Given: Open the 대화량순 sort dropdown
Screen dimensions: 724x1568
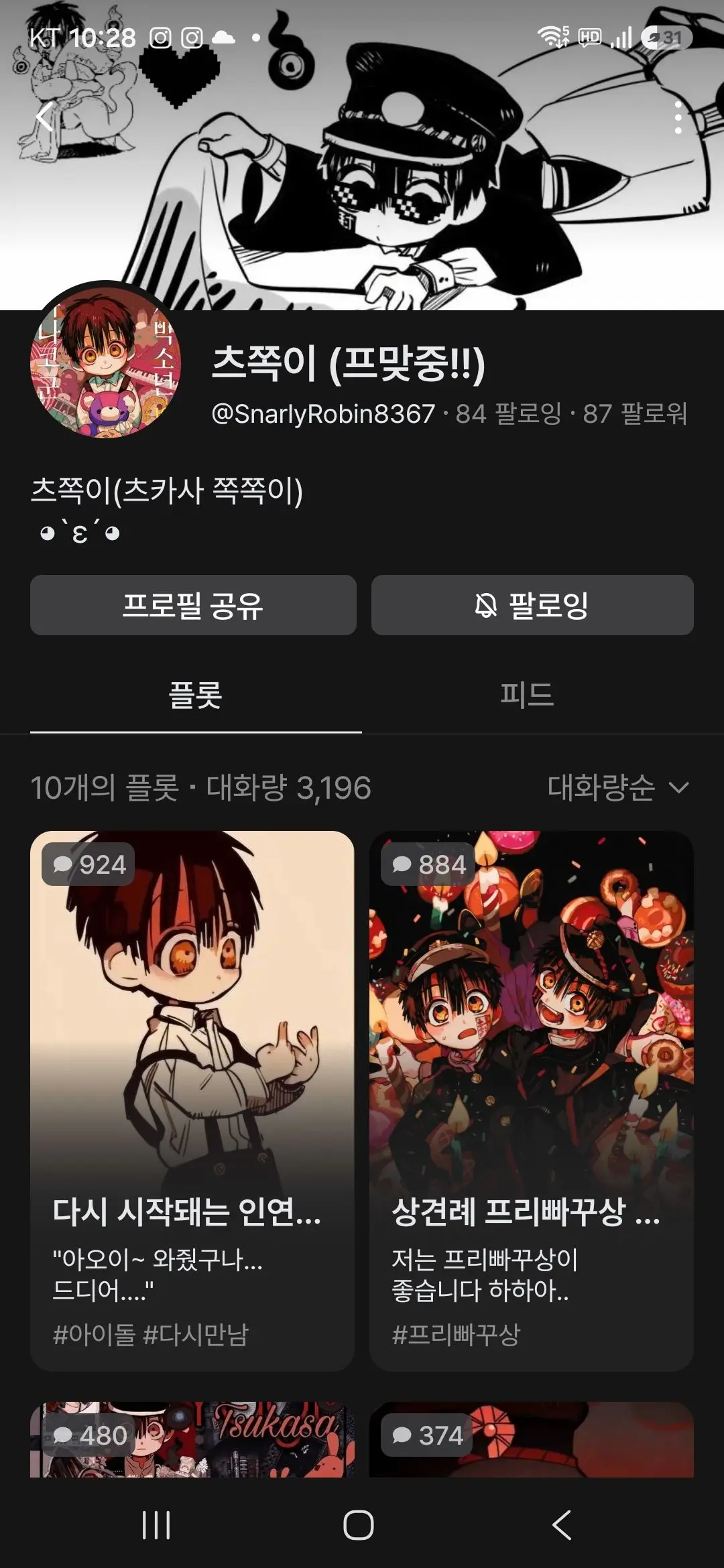Looking at the screenshot, I should point(618,787).
